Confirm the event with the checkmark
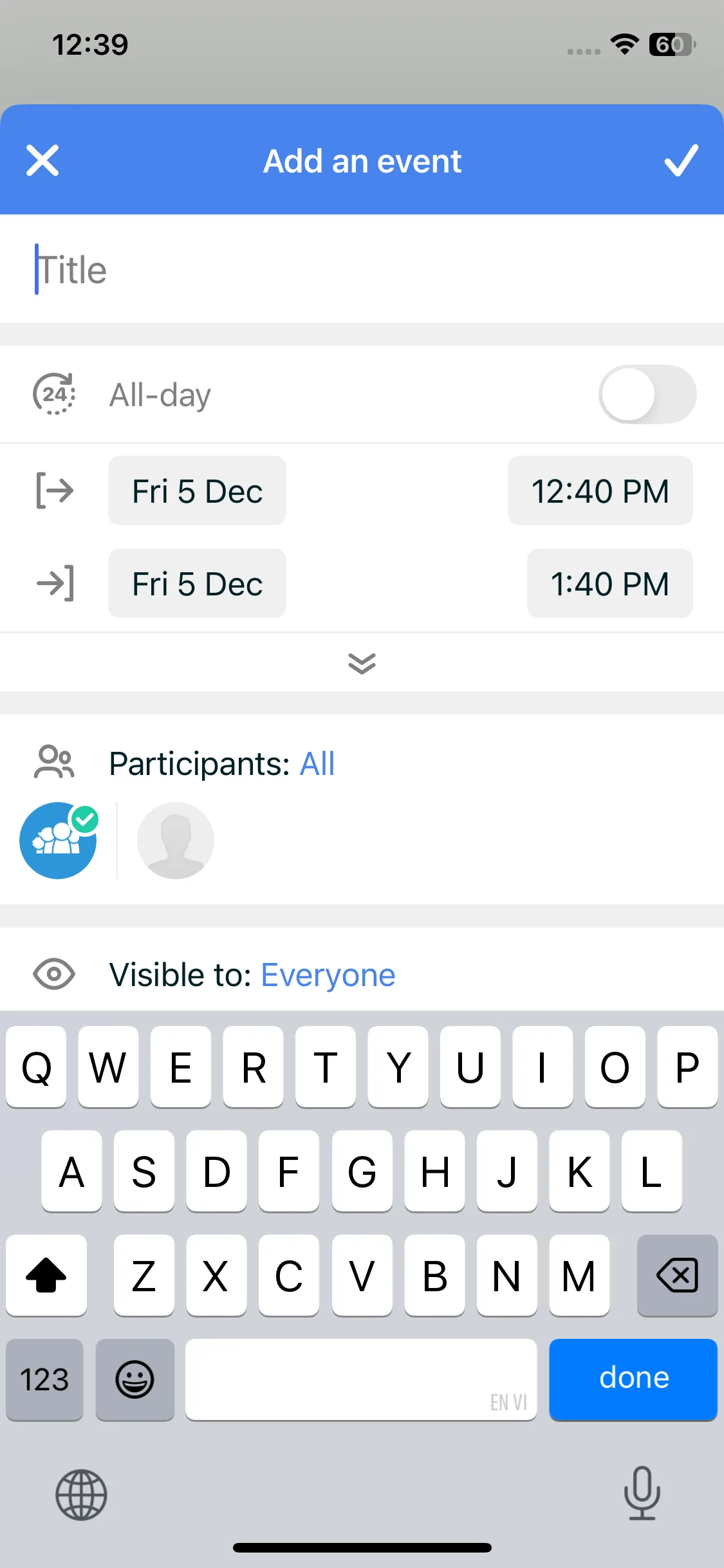The height and width of the screenshot is (1568, 724). (680, 160)
